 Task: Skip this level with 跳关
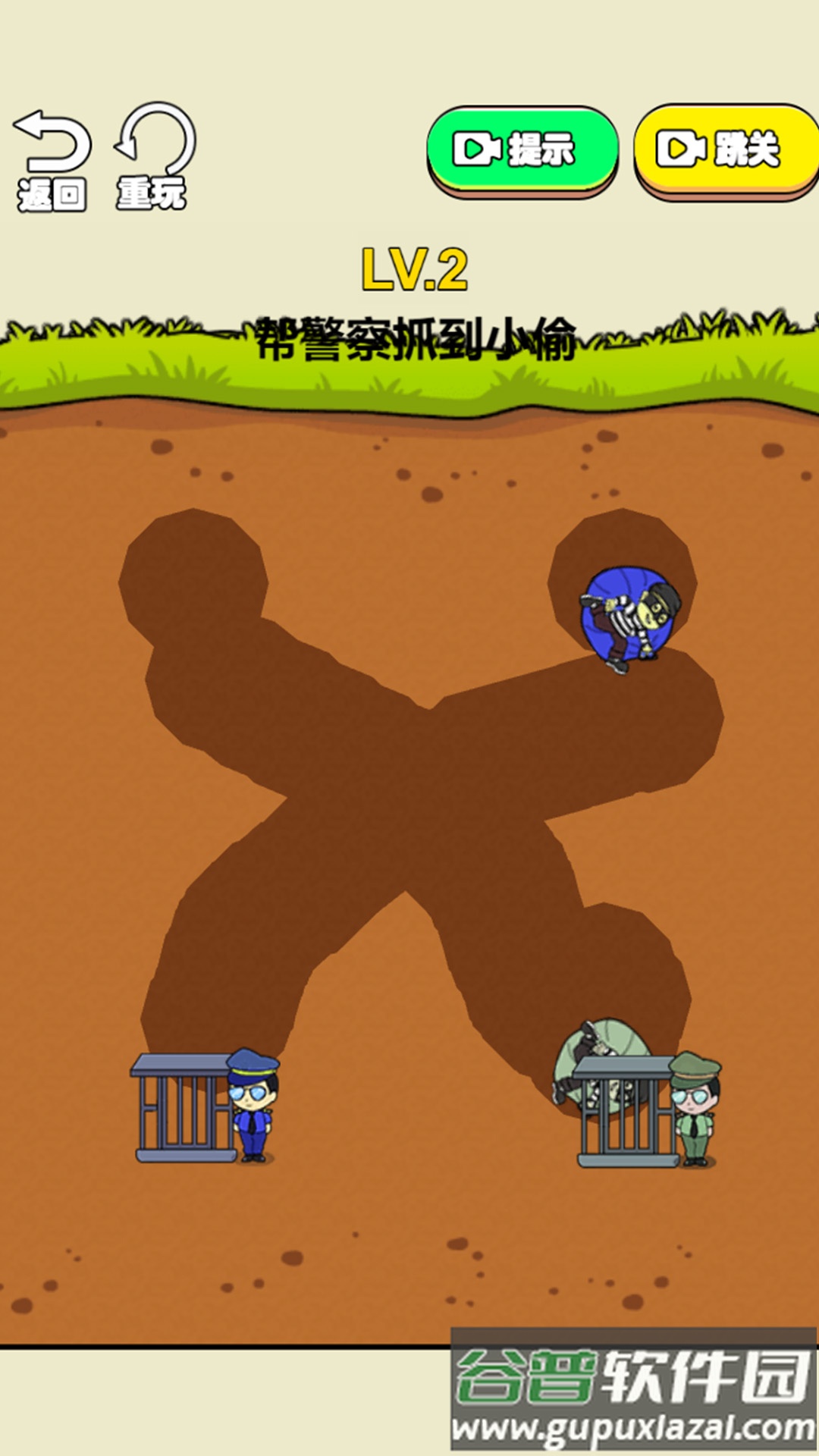[724, 149]
